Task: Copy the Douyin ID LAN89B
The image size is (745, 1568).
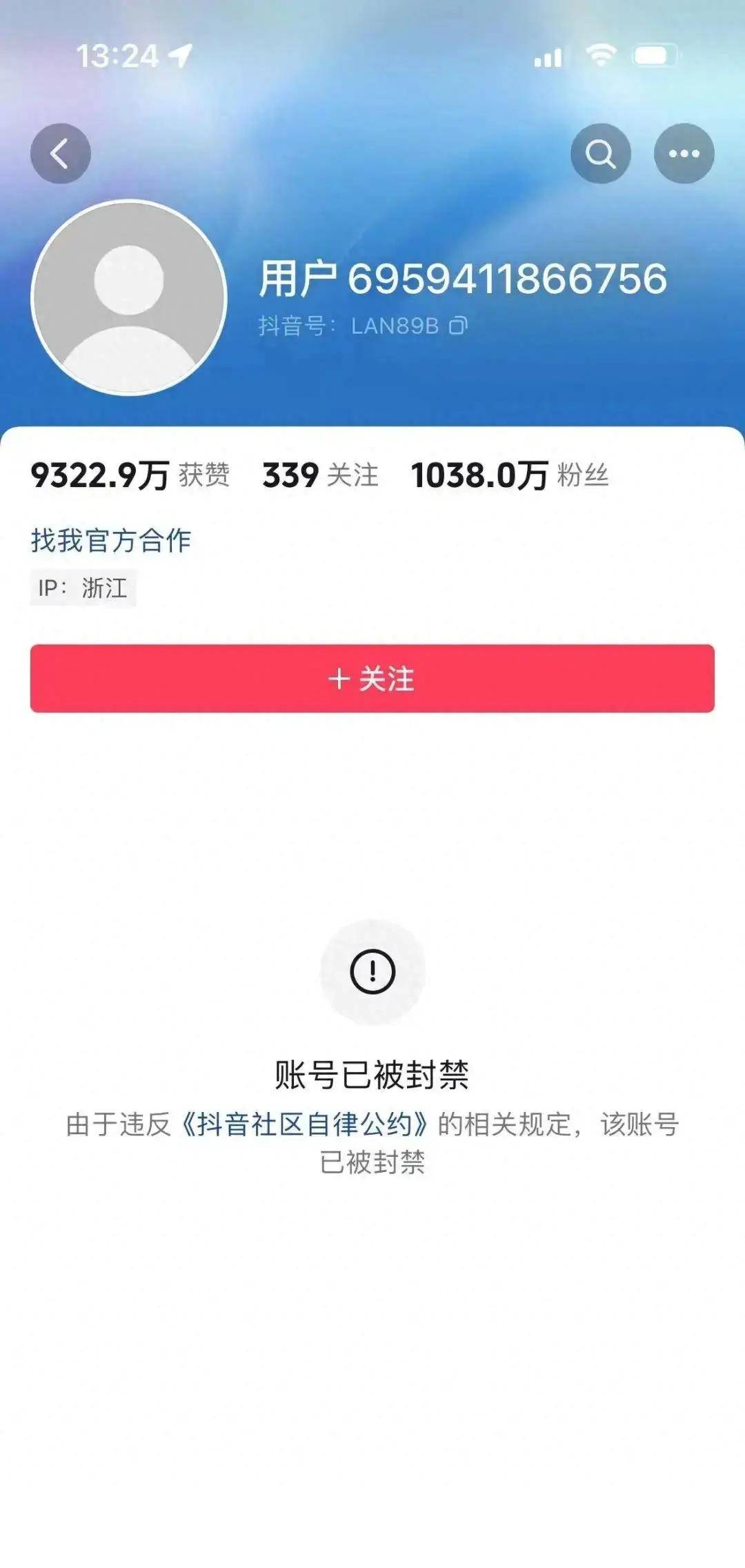Action: tap(459, 326)
